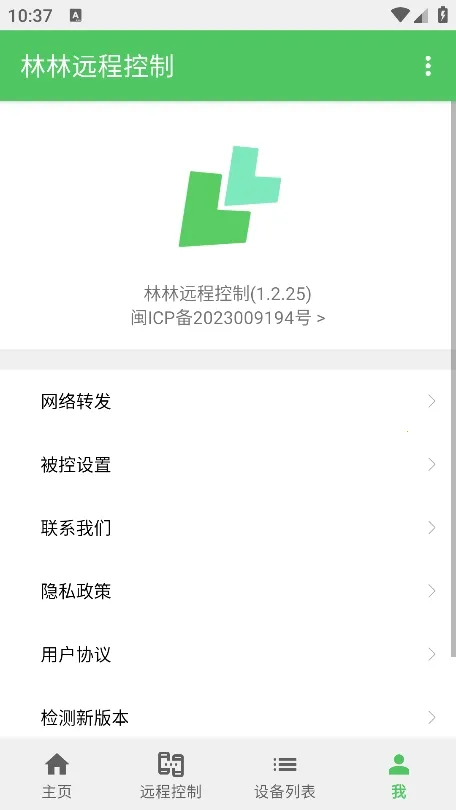Viewport: 456px width, 810px height.
Task: Open 网络转发 settings
Action: (228, 401)
